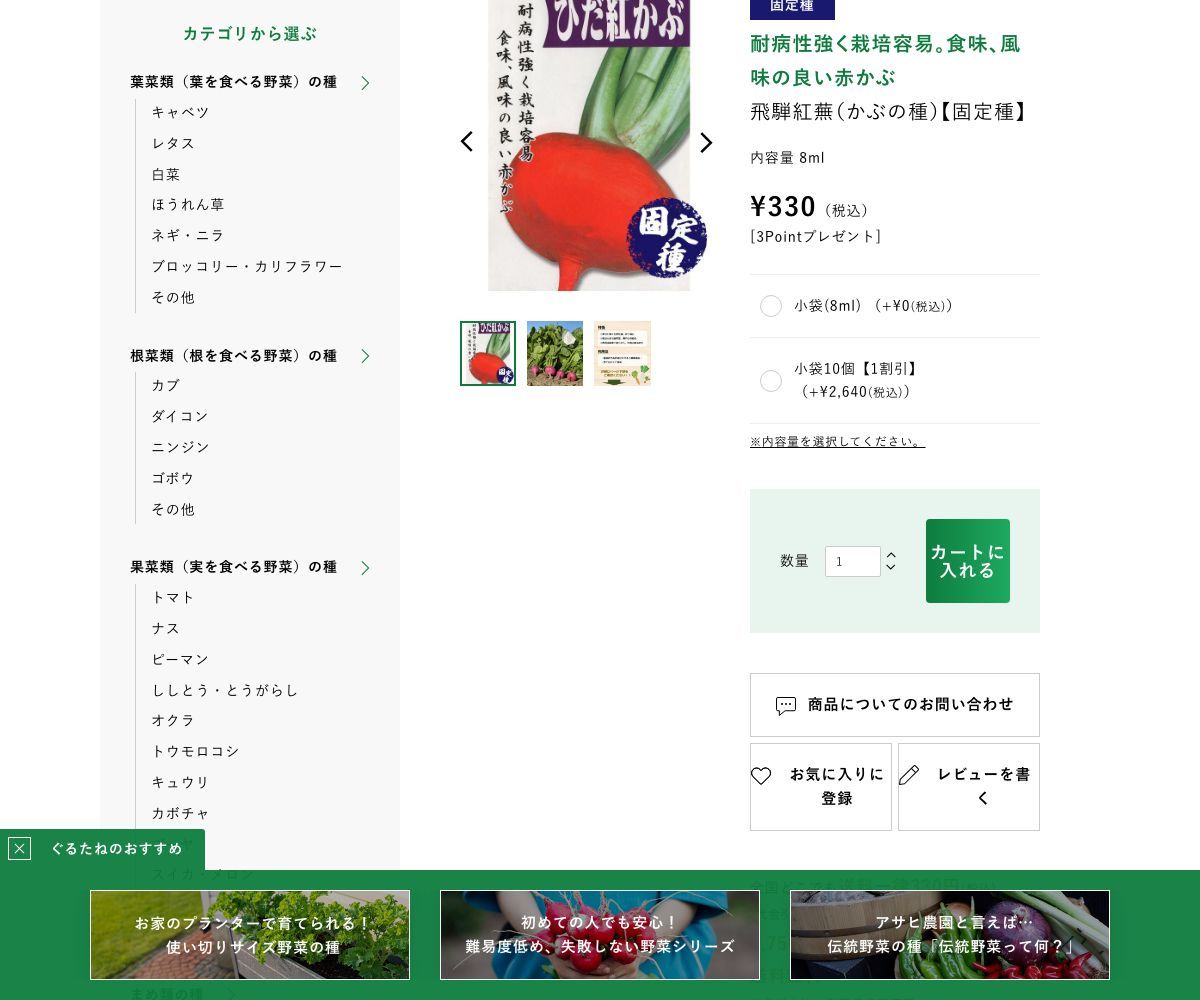Open the キャベツ category
This screenshot has width=1200, height=1000.
[180, 112]
